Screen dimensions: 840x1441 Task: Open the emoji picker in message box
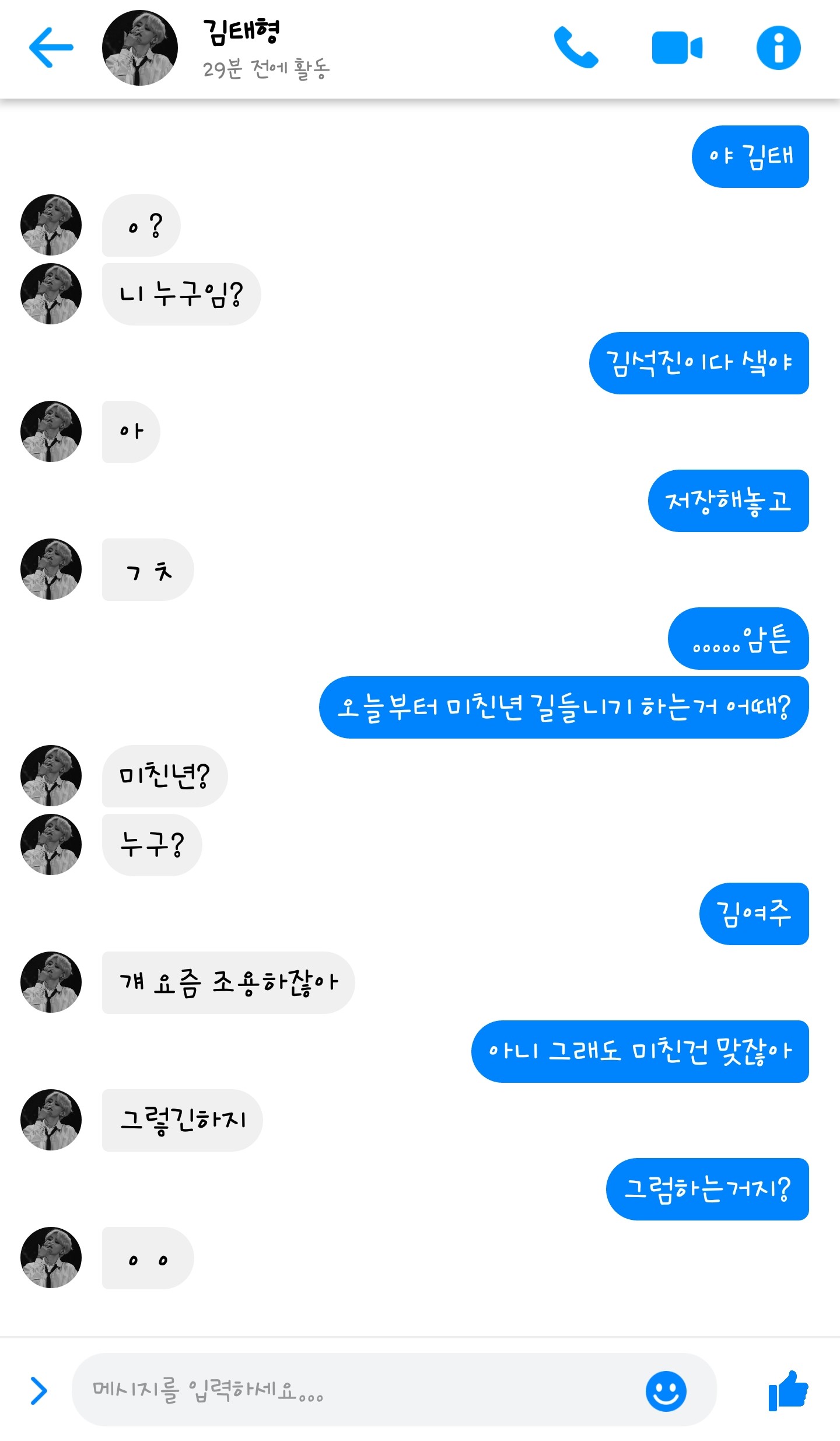[666, 1391]
